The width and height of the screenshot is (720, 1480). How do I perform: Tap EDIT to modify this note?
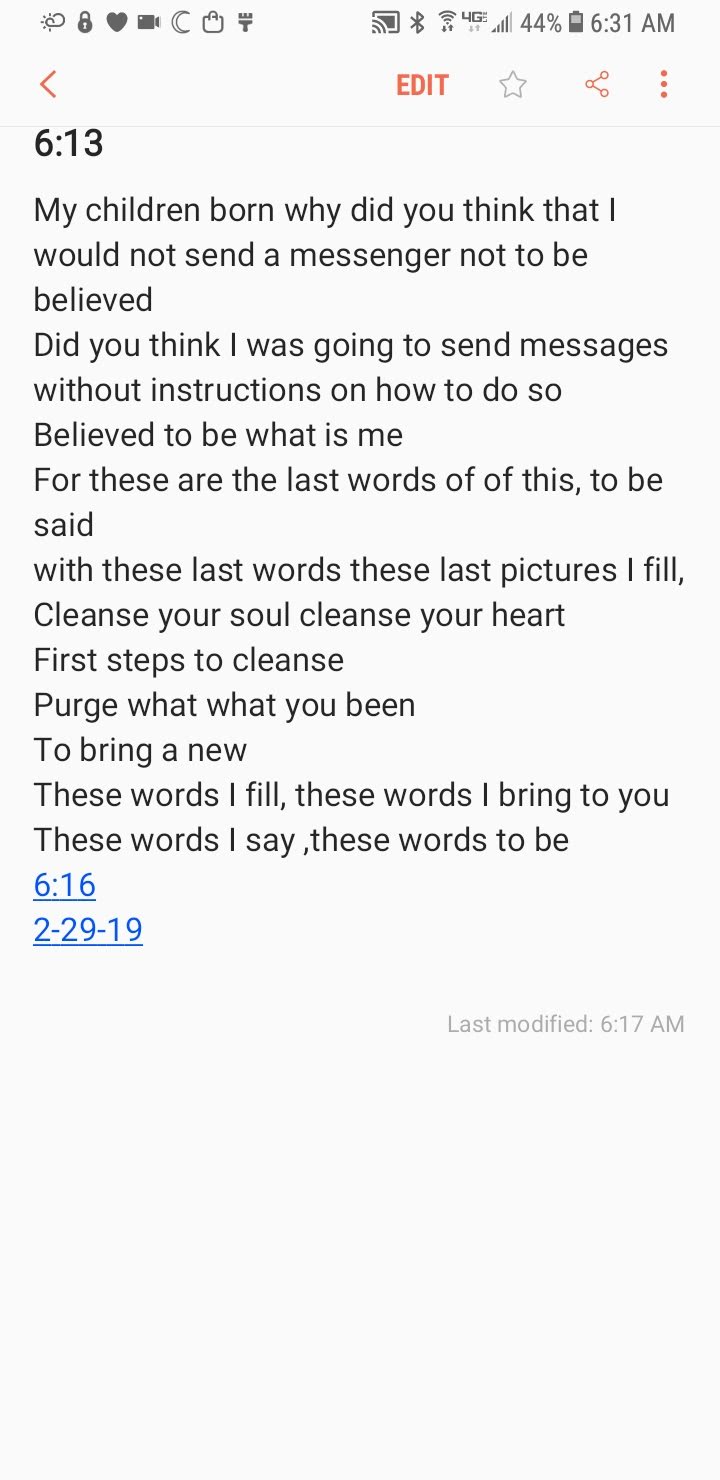[x=422, y=85]
